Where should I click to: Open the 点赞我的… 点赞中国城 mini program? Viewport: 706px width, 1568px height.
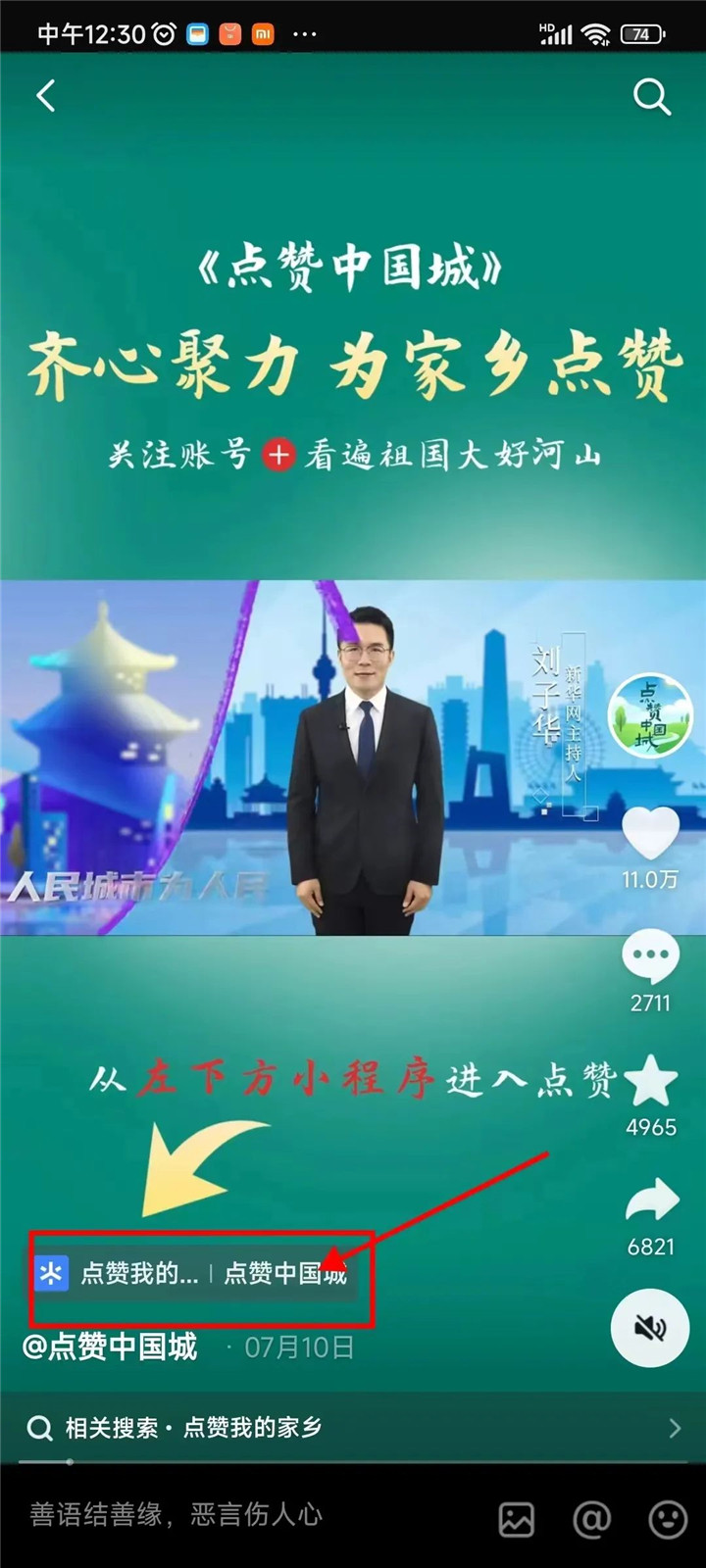point(191,1273)
